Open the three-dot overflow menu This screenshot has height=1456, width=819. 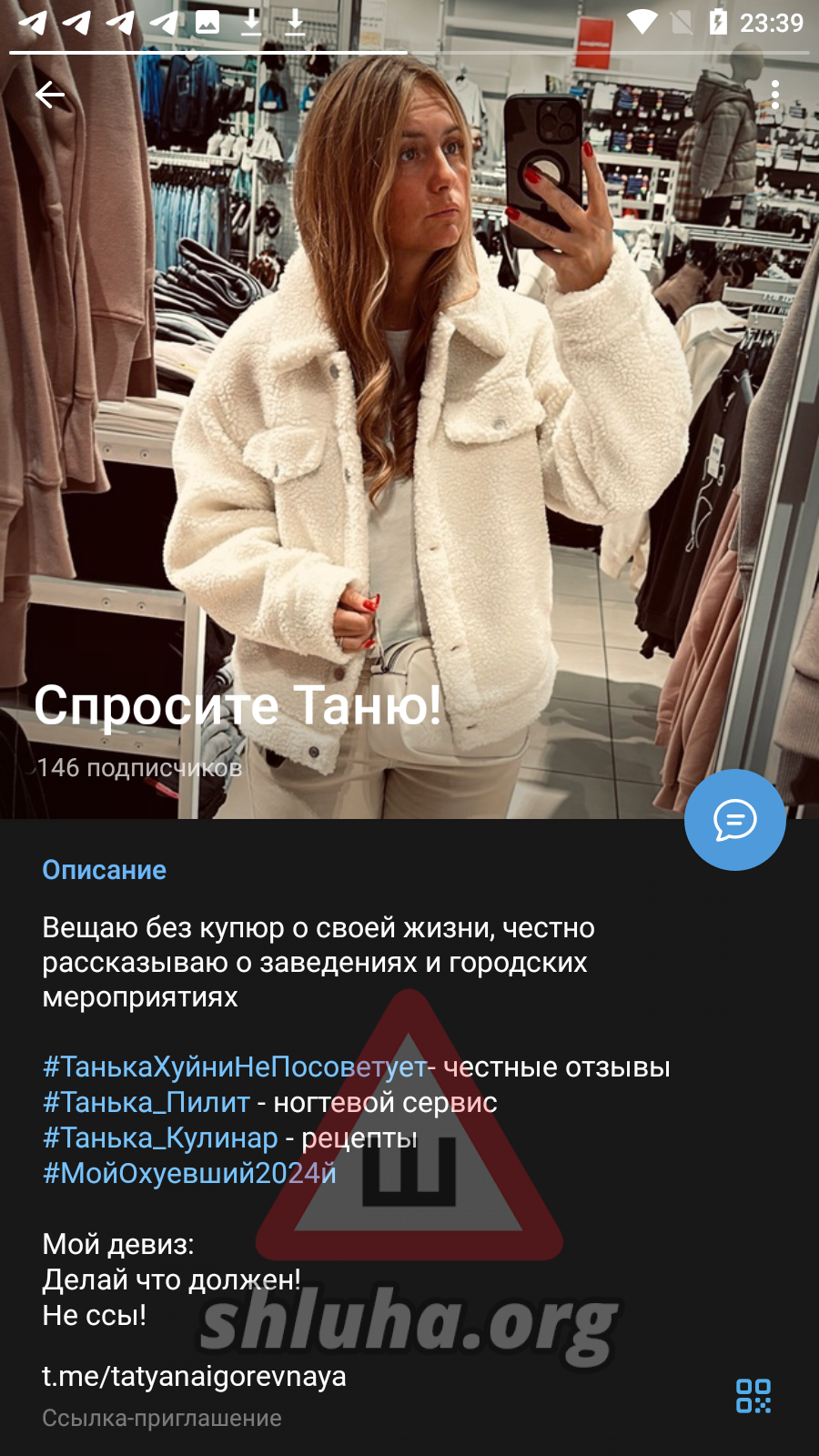click(x=774, y=95)
